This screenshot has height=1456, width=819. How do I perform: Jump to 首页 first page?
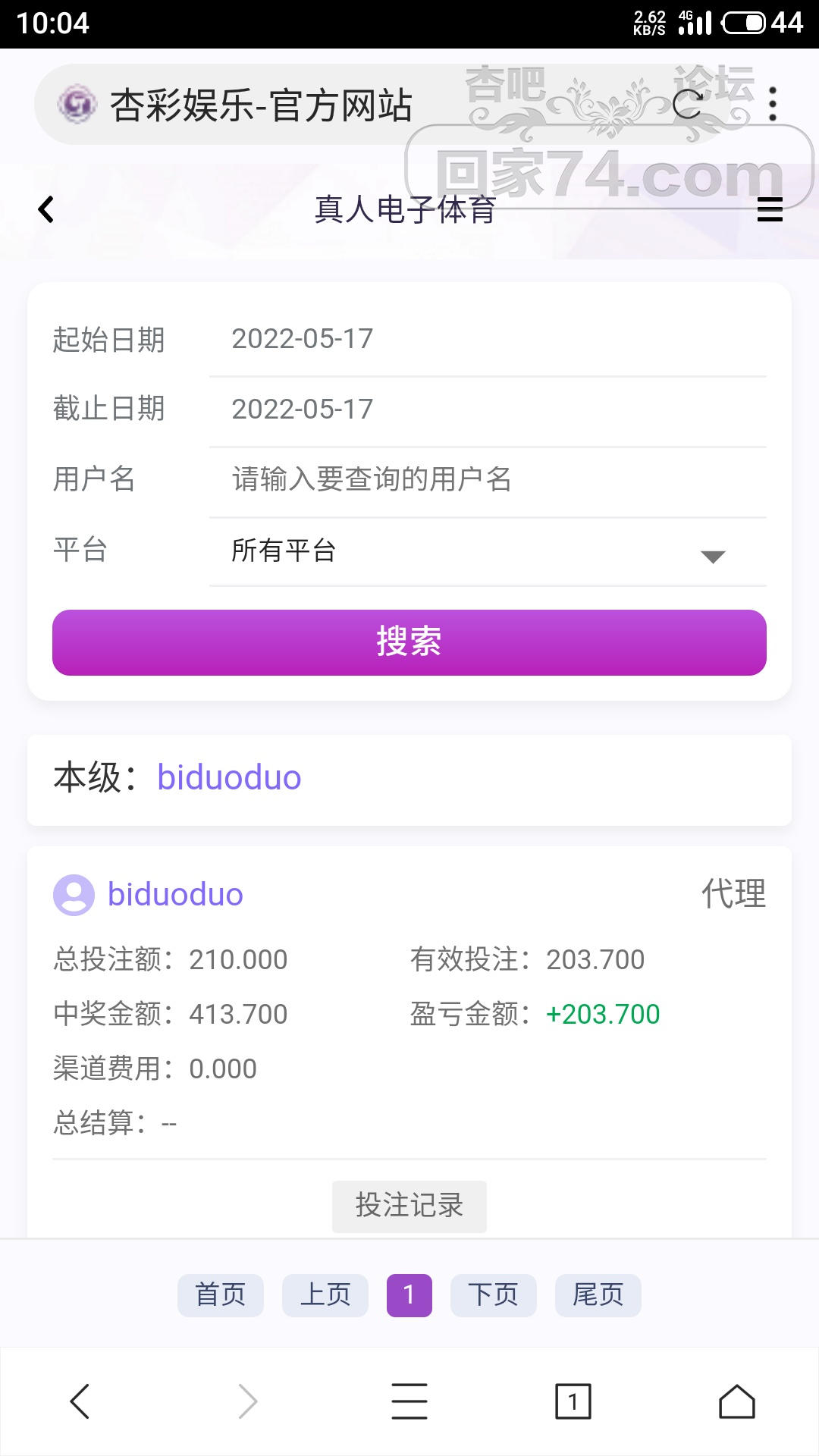coord(221,1295)
